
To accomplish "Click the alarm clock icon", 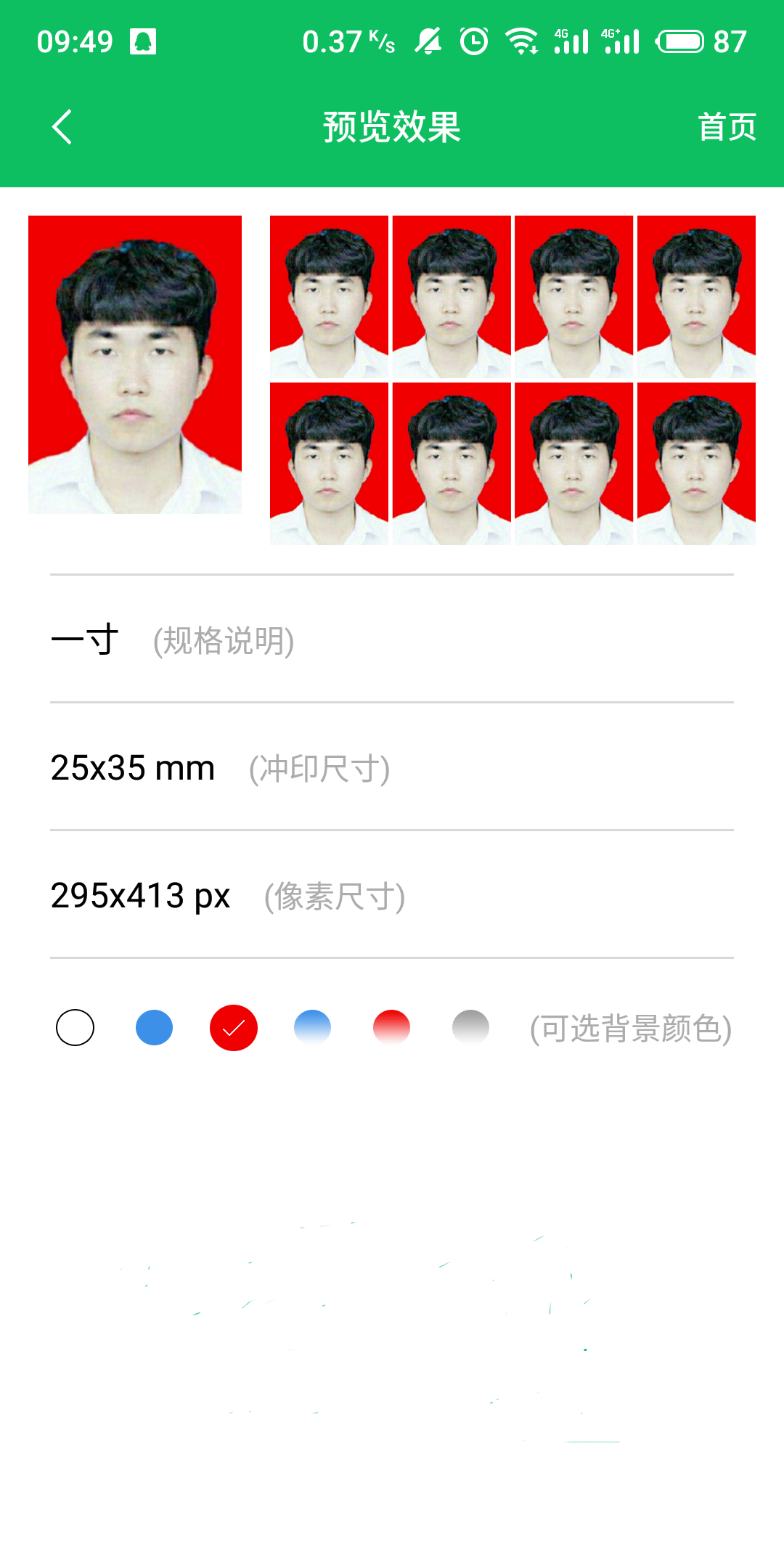I will coord(473,42).
